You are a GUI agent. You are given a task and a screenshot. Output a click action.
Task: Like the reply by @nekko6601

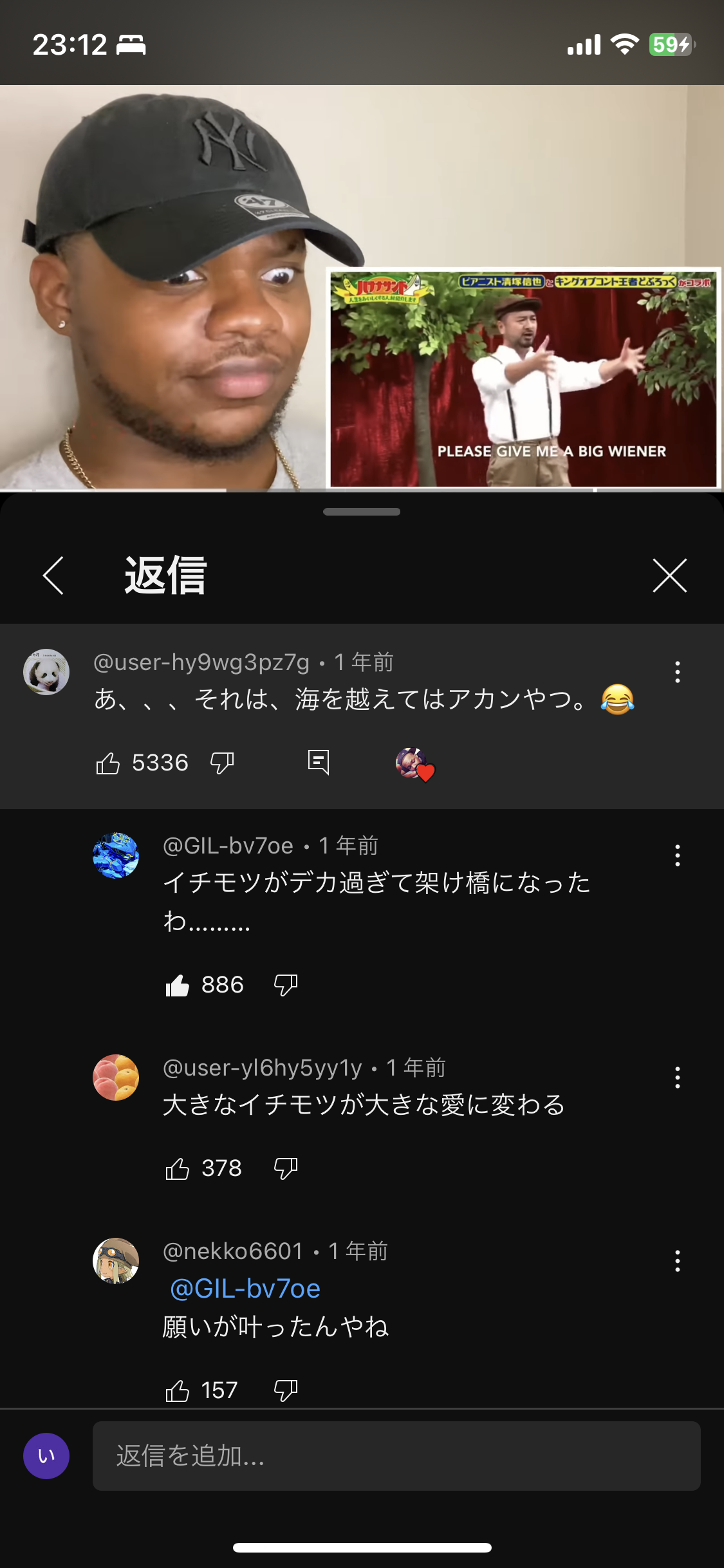click(x=178, y=1390)
